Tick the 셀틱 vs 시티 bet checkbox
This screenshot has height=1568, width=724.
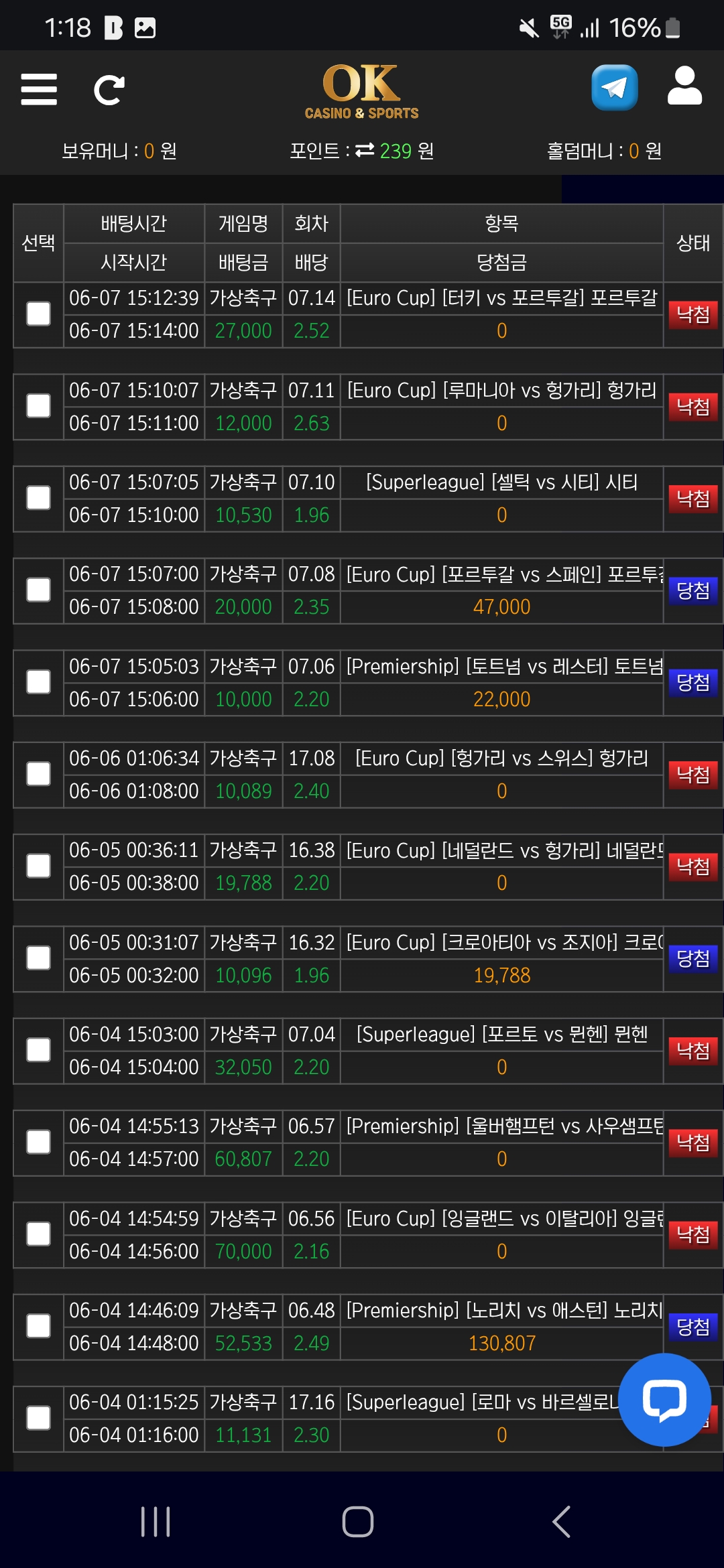(38, 498)
